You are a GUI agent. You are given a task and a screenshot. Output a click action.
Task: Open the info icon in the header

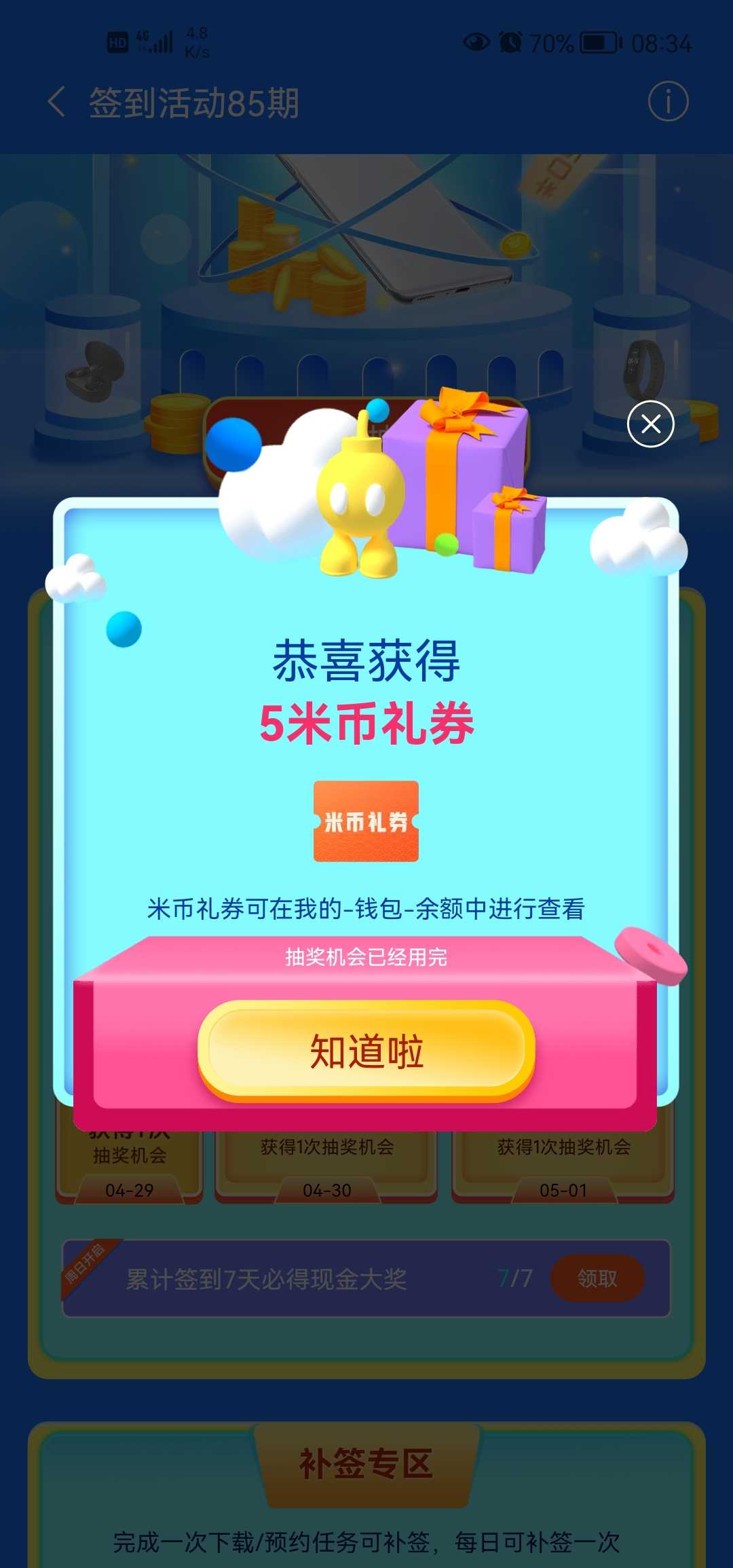668,102
